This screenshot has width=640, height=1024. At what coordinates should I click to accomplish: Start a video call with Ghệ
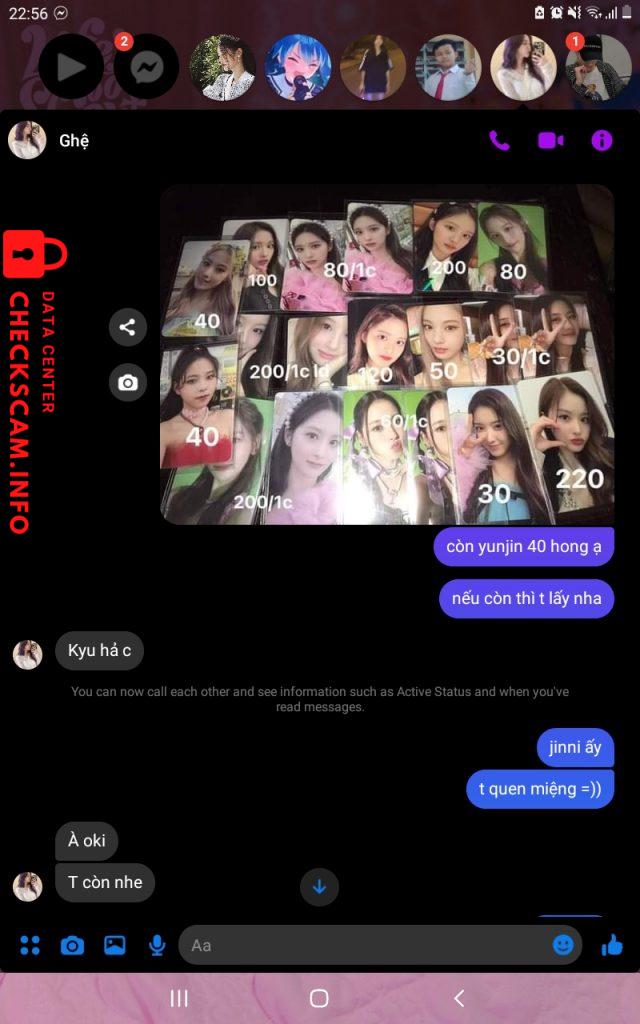550,141
